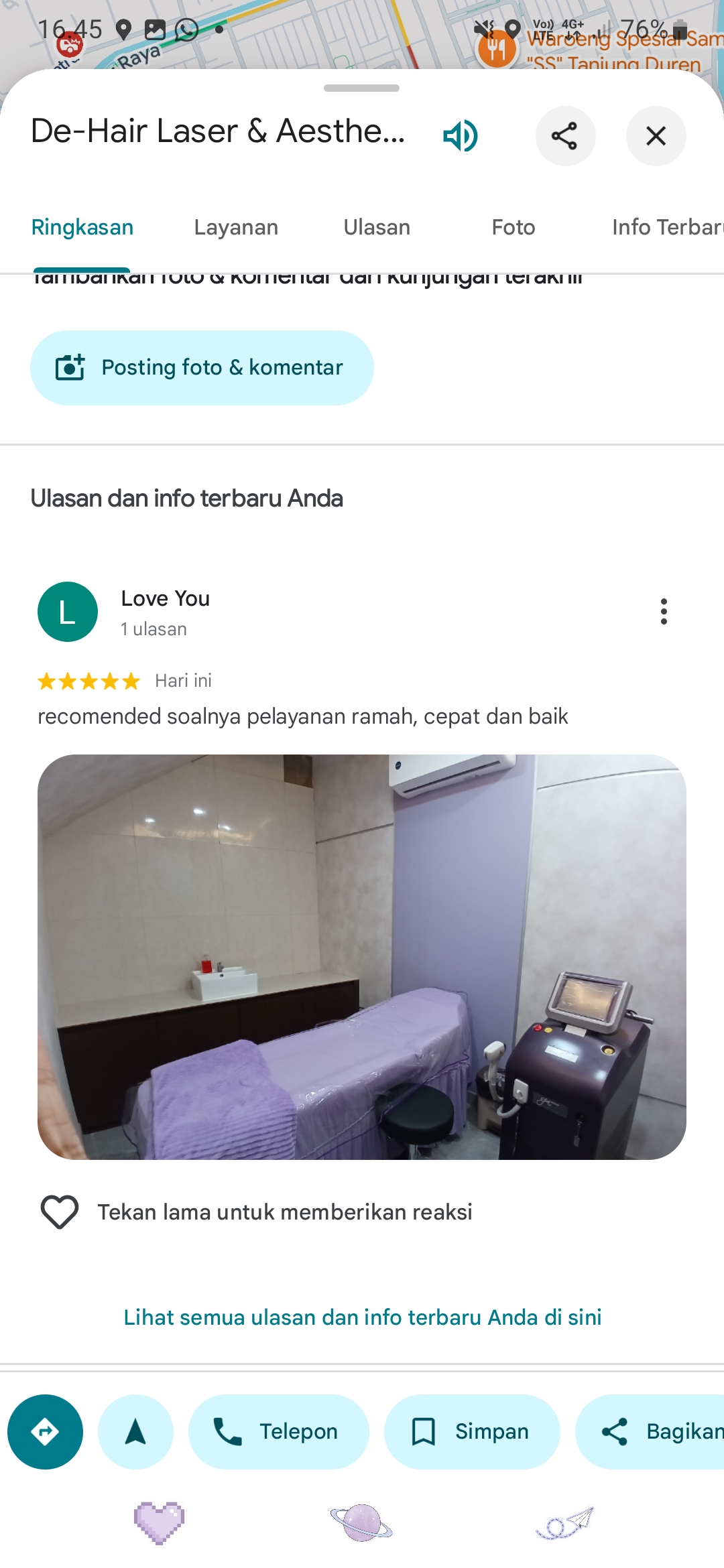Open the Info Terbaru tab
The width and height of the screenshot is (724, 1568).
pos(668,228)
